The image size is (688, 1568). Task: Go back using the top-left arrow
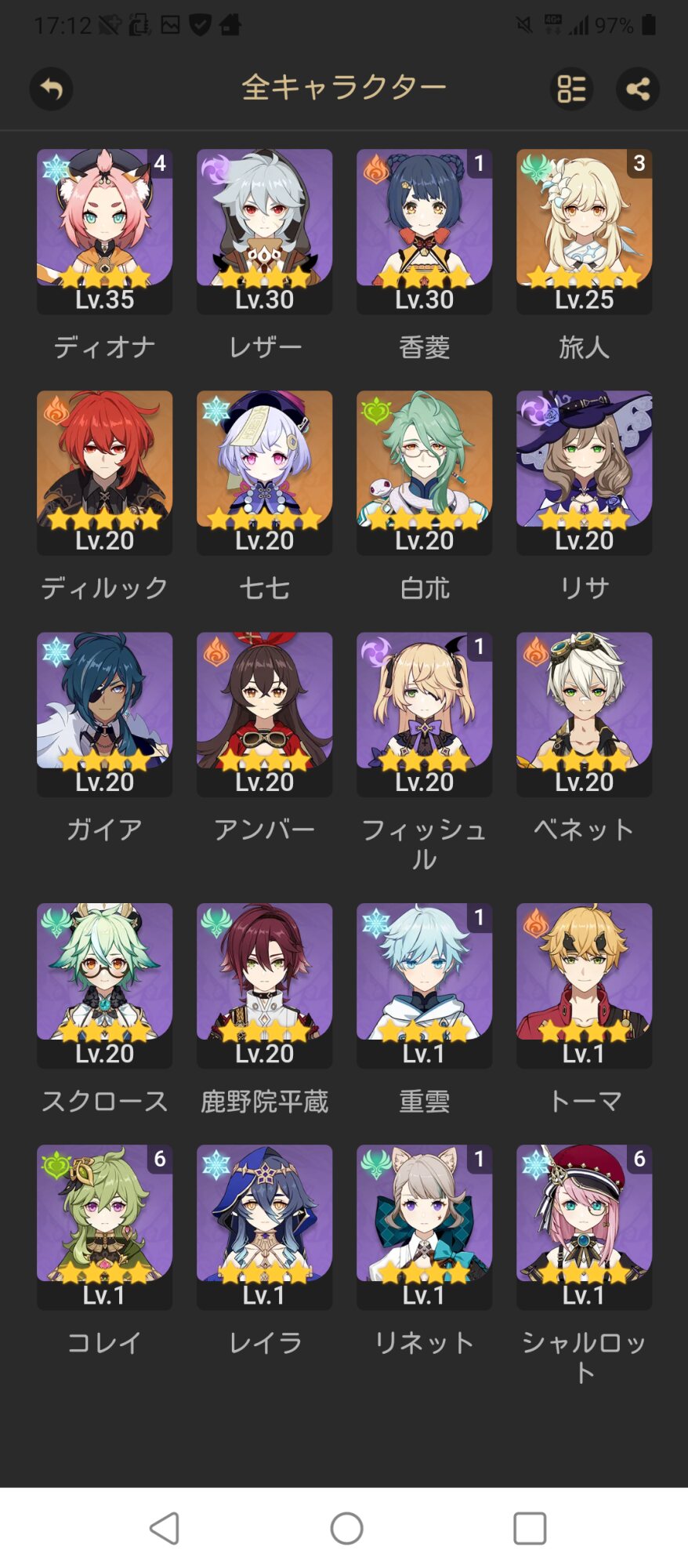[x=52, y=89]
